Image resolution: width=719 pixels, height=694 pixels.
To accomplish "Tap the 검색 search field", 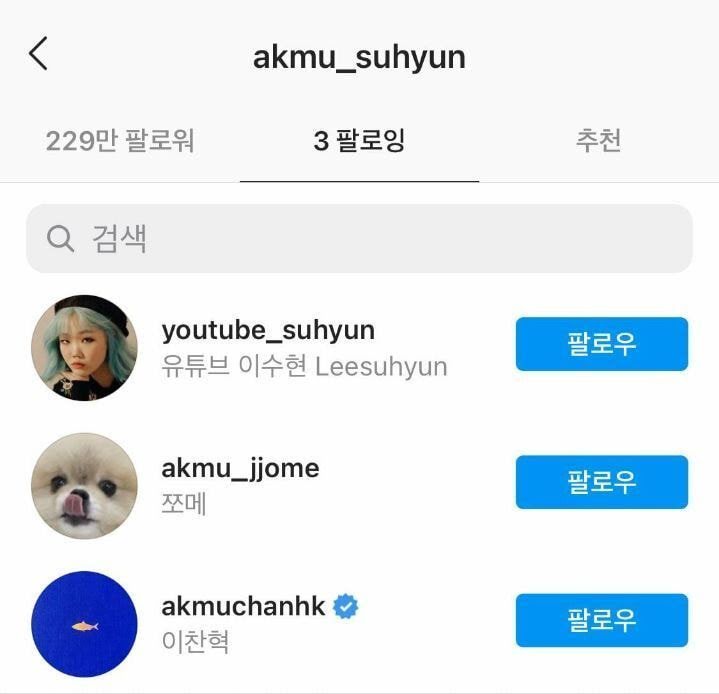I will tap(359, 239).
